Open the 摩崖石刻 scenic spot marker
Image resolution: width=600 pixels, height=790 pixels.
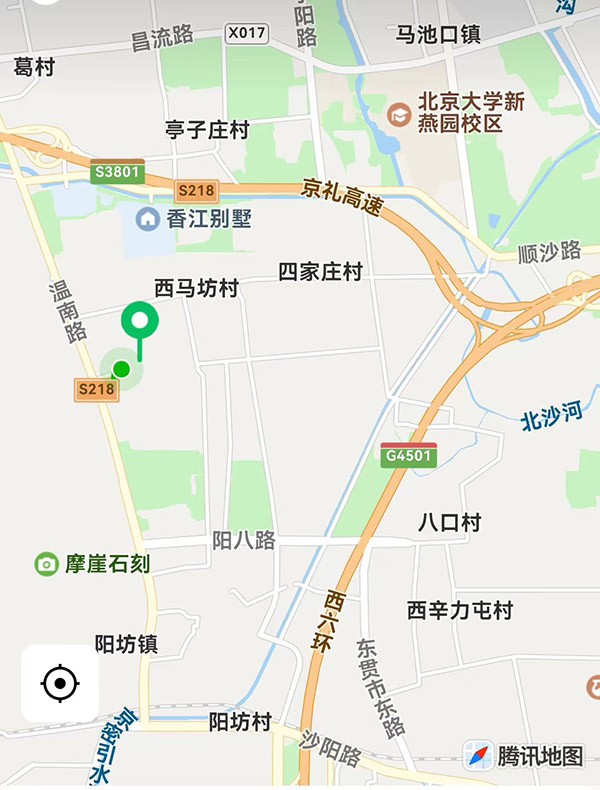[46, 564]
